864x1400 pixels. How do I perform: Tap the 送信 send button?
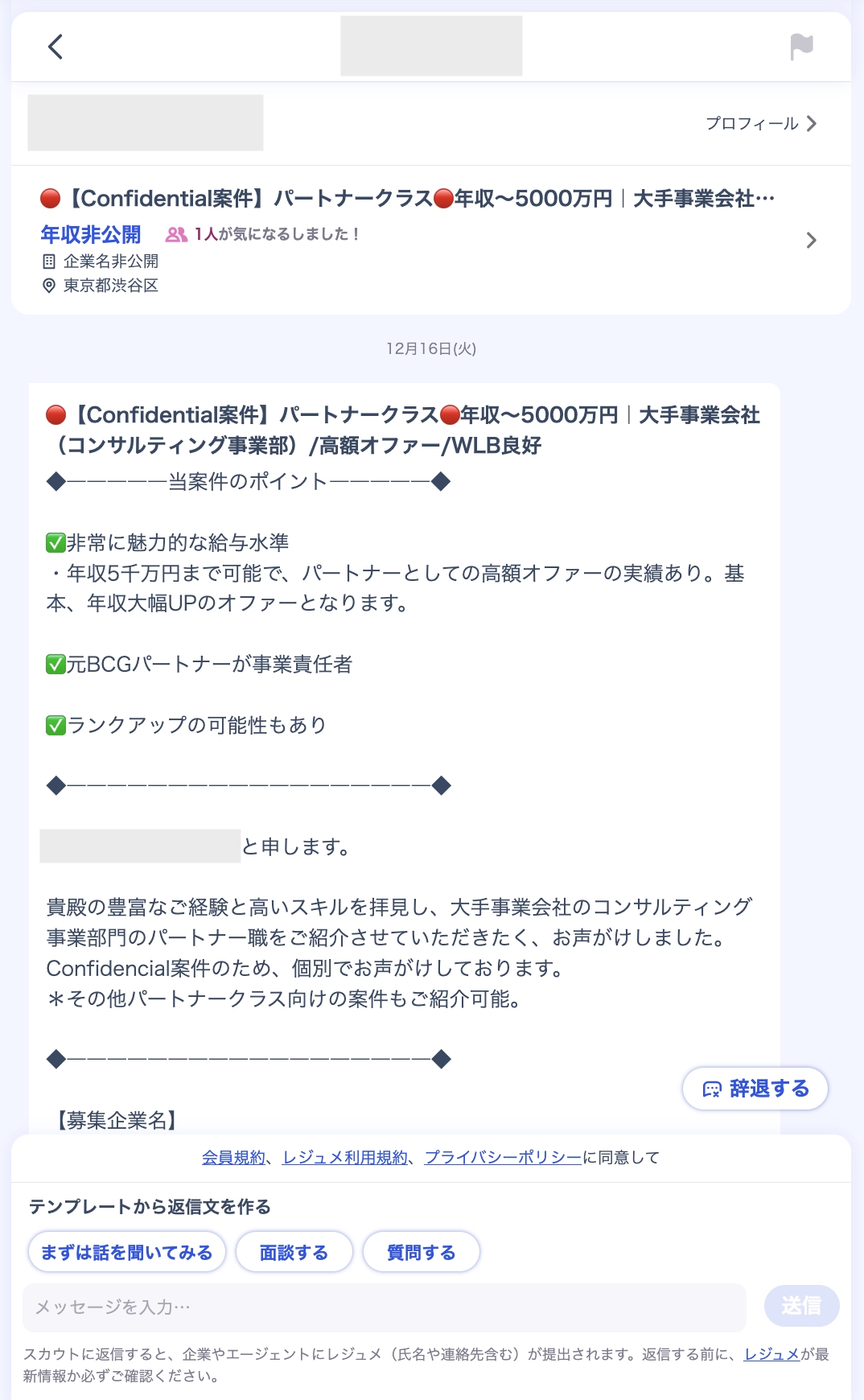[801, 1305]
